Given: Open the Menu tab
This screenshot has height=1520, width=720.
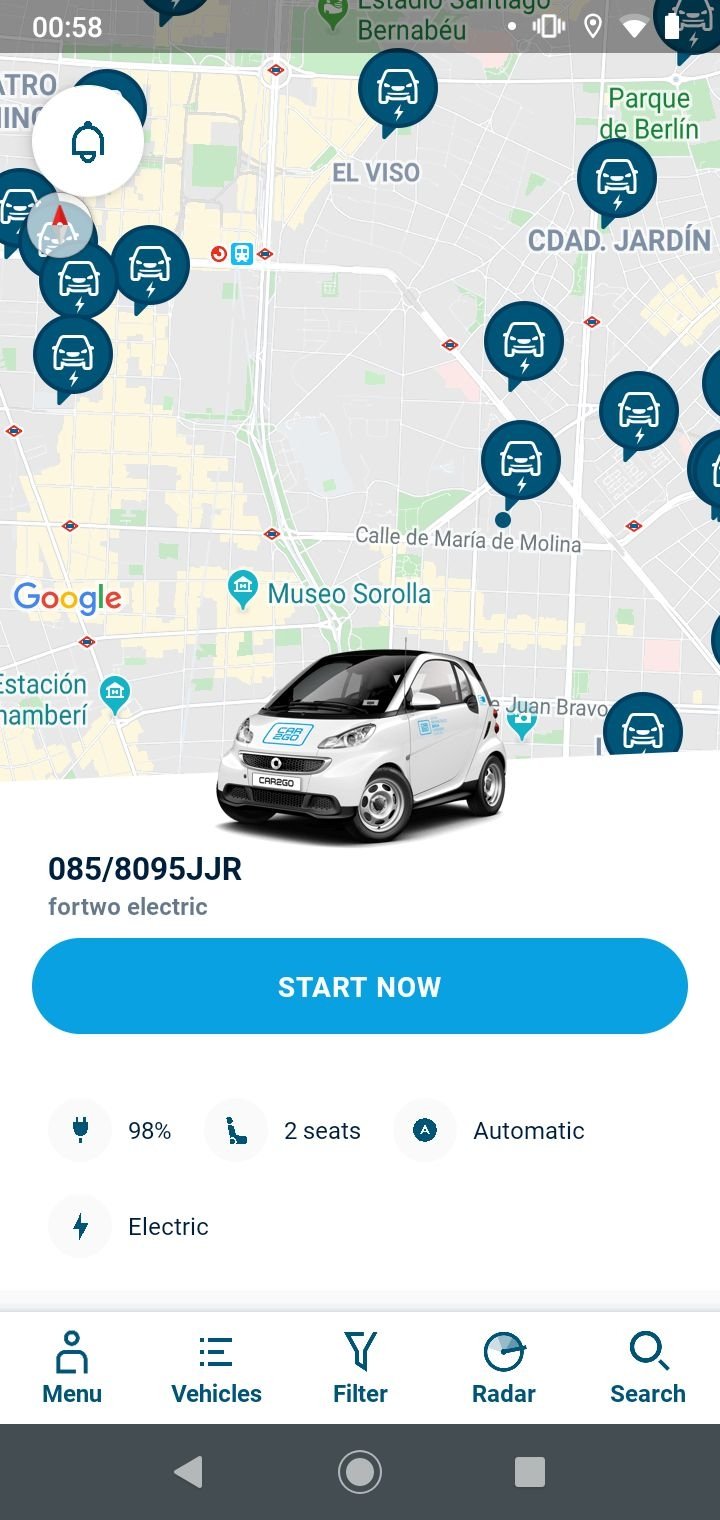Looking at the screenshot, I should click(72, 1368).
